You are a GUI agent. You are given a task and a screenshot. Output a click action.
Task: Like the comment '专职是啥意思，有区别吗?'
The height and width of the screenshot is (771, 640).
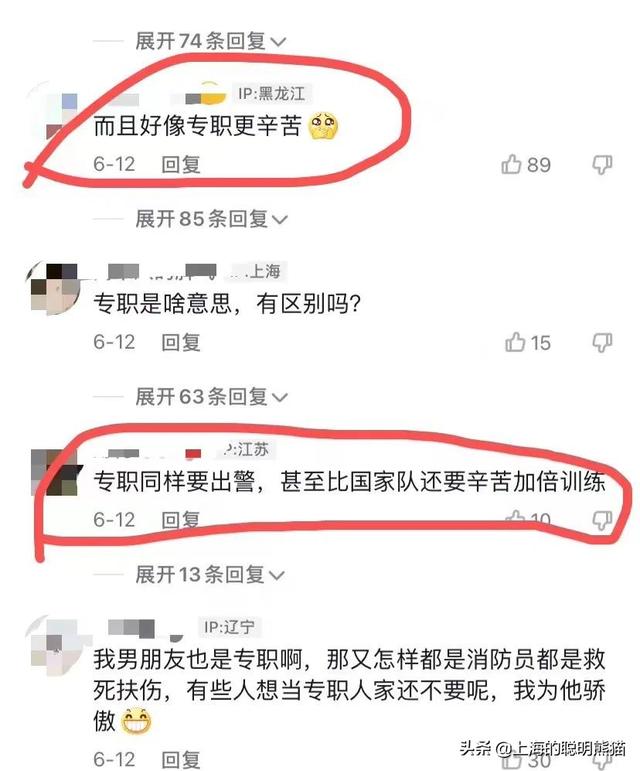pos(516,342)
